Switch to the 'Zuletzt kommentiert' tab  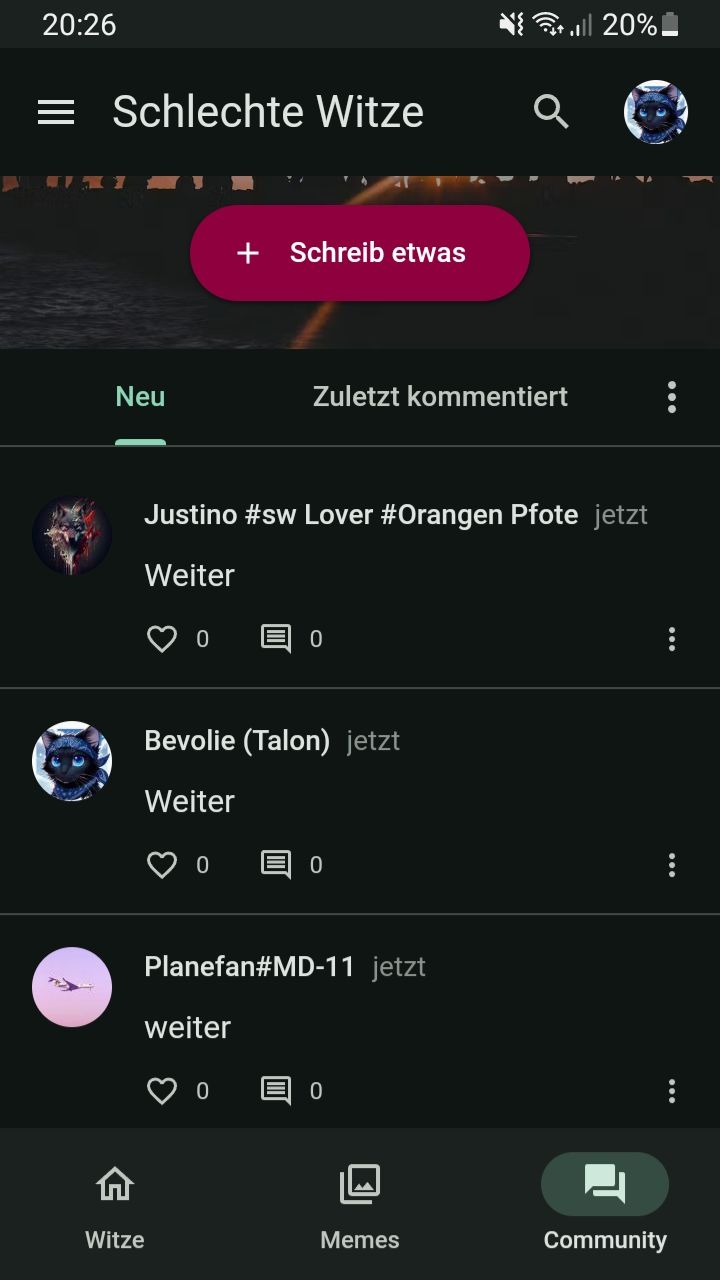[x=440, y=397]
